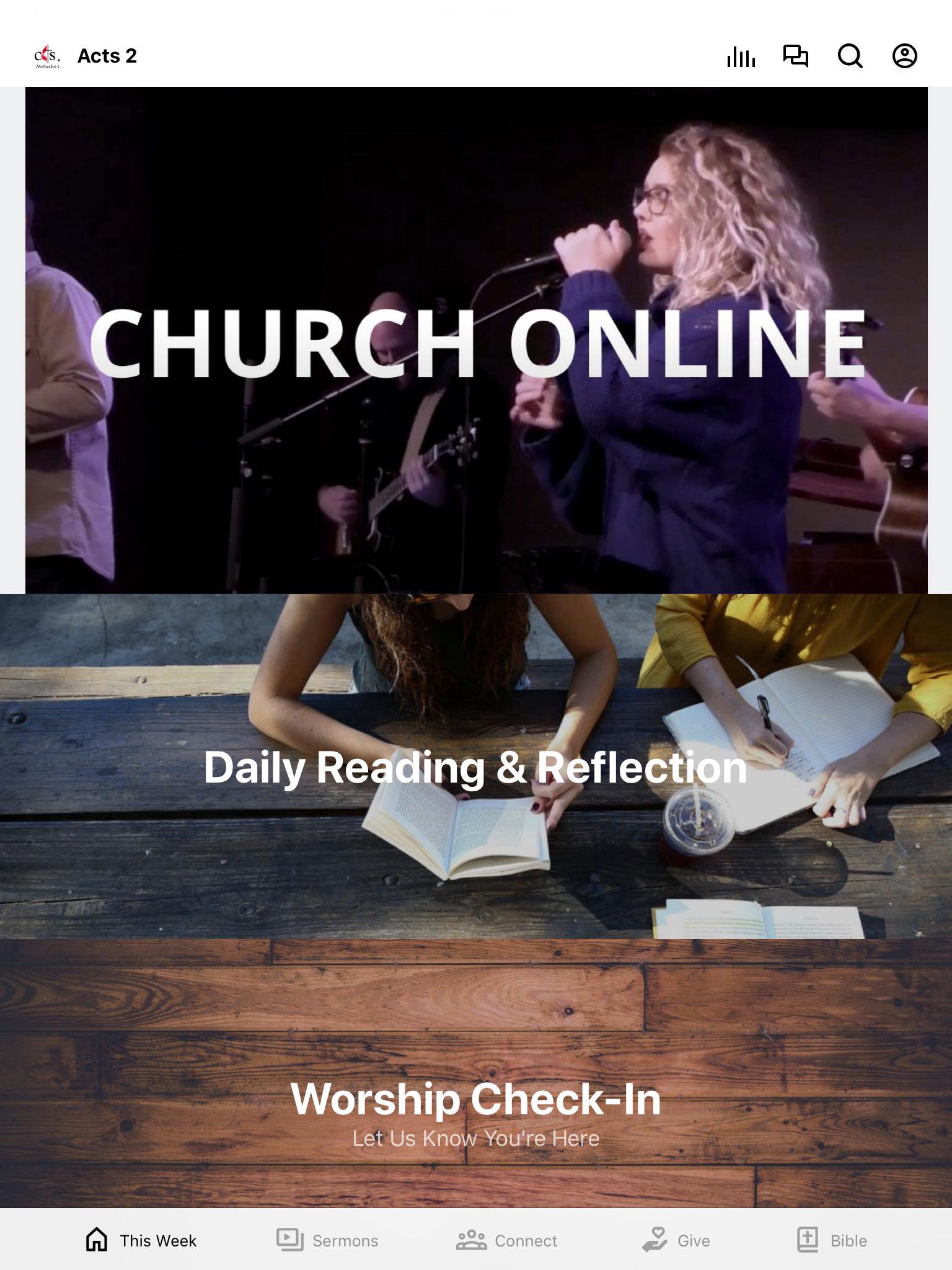Switch to the Give tab
952x1270 pixels.
coord(676,1240)
